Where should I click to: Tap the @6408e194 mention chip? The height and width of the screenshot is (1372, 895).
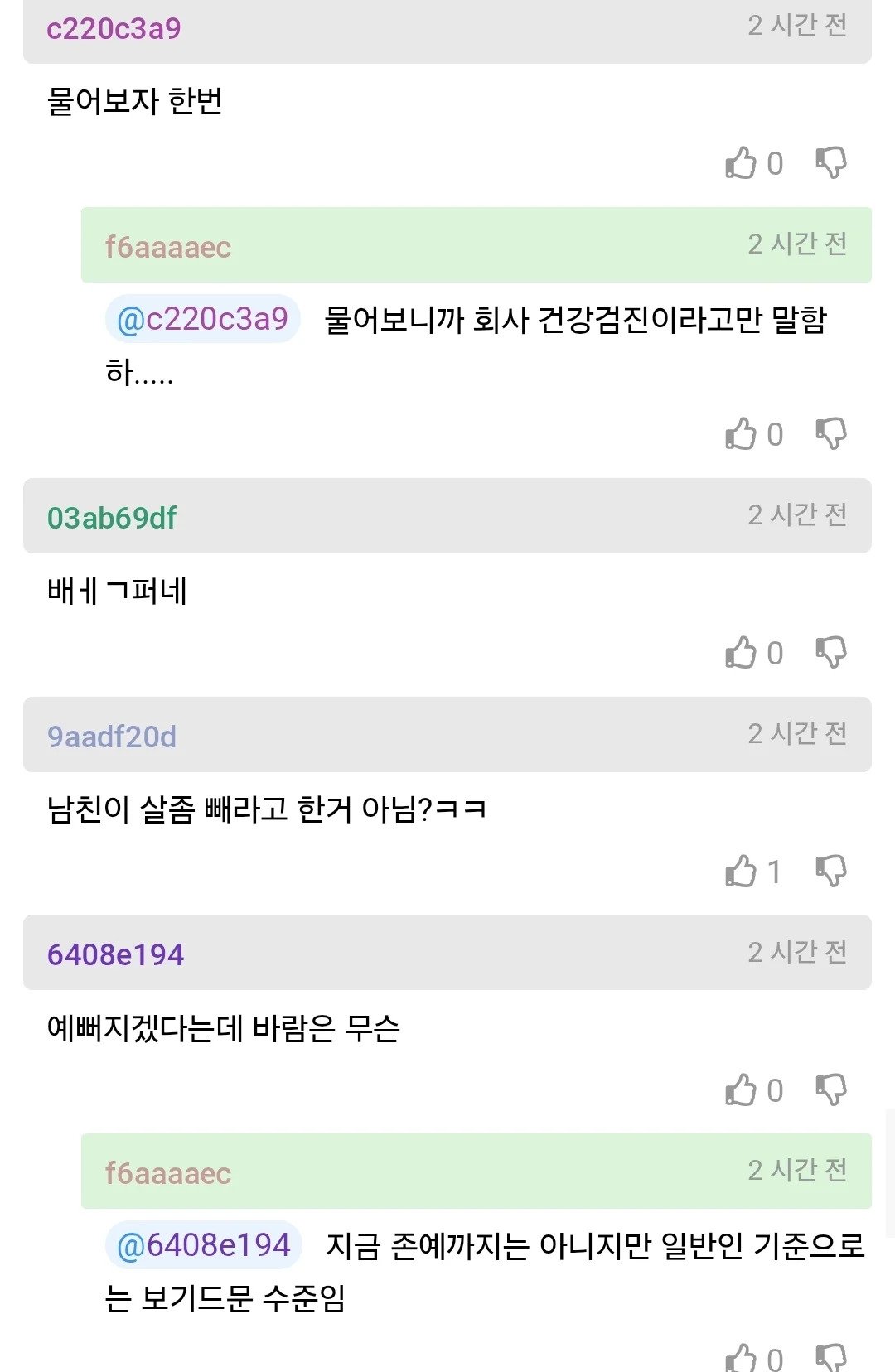pyautogui.click(x=204, y=1244)
